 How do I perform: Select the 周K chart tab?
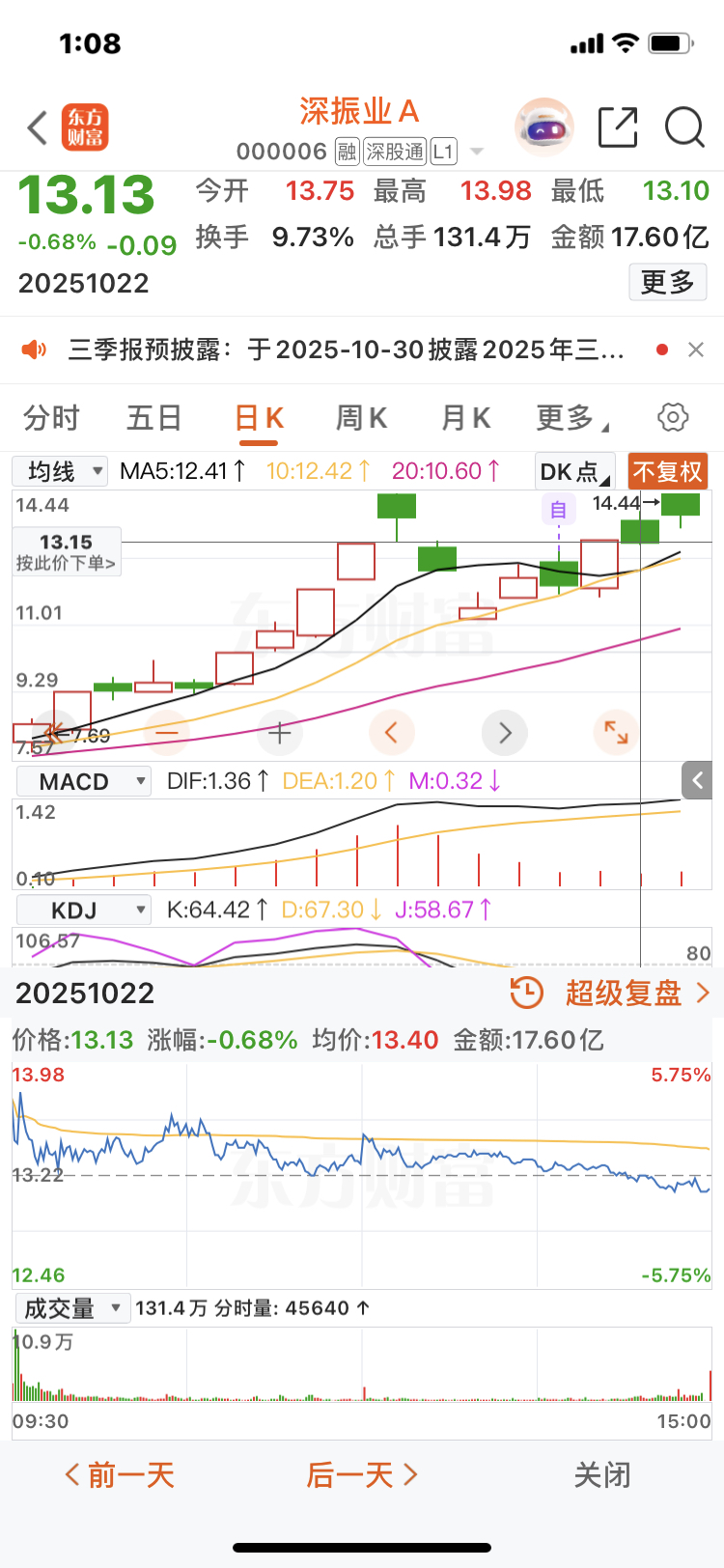click(x=361, y=418)
